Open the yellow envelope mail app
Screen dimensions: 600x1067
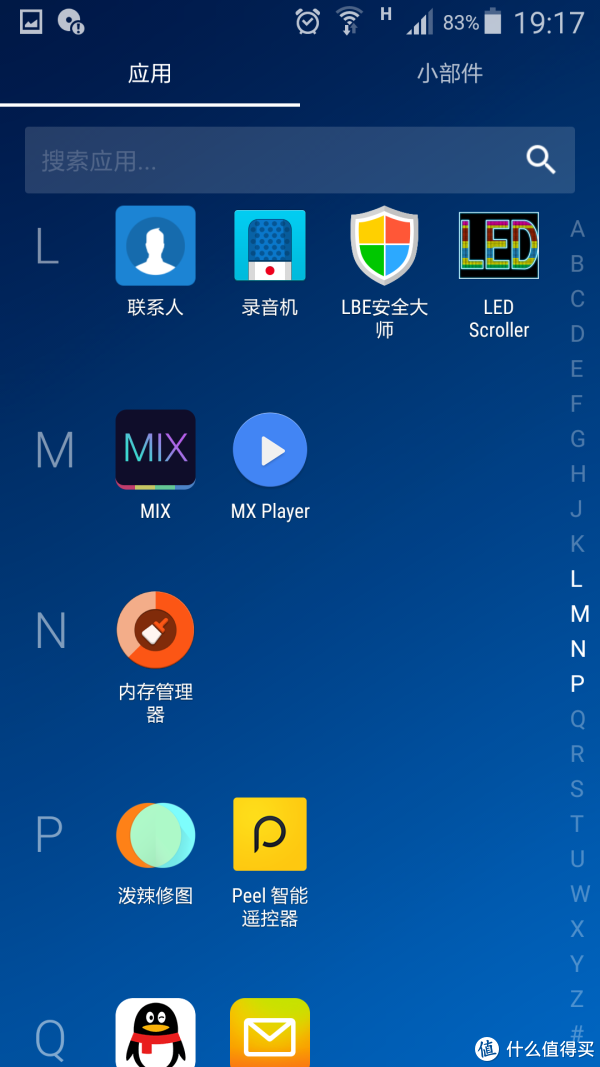coord(270,1034)
